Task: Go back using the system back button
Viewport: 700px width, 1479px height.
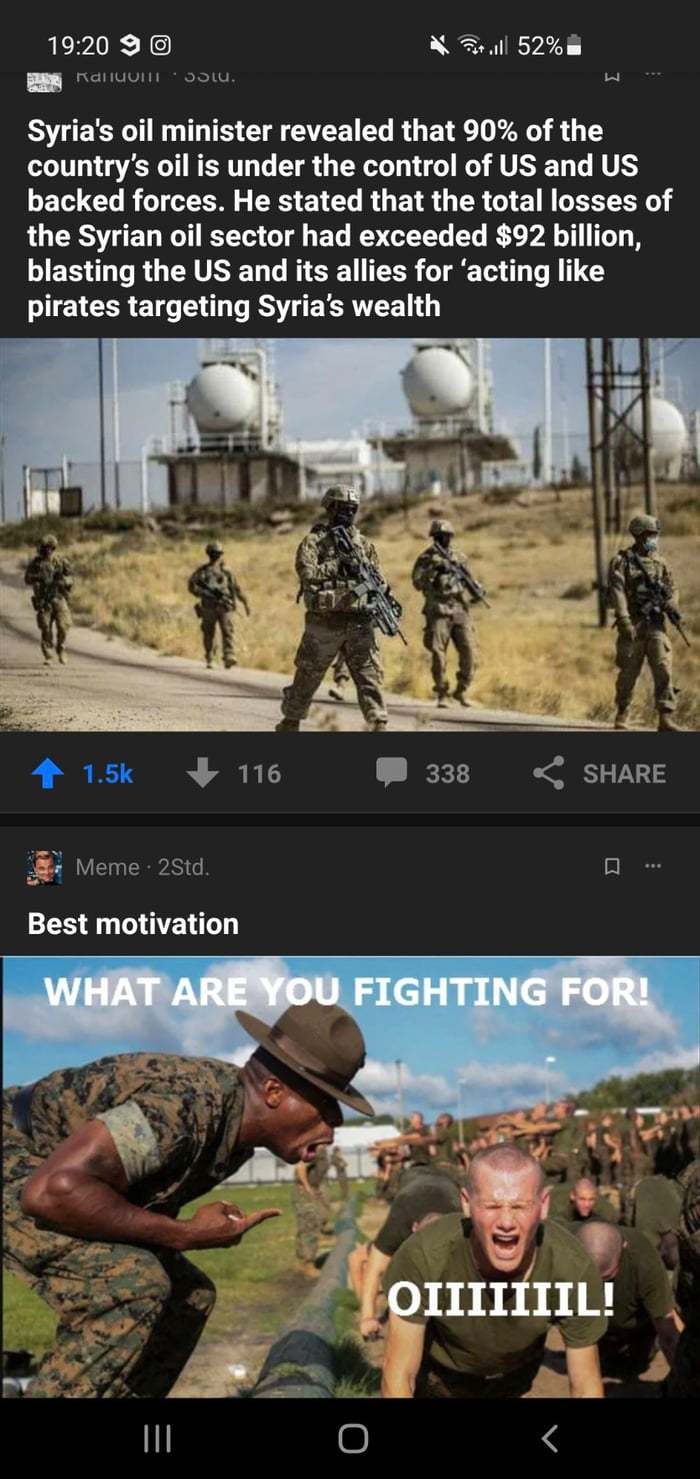Action: [548, 1438]
